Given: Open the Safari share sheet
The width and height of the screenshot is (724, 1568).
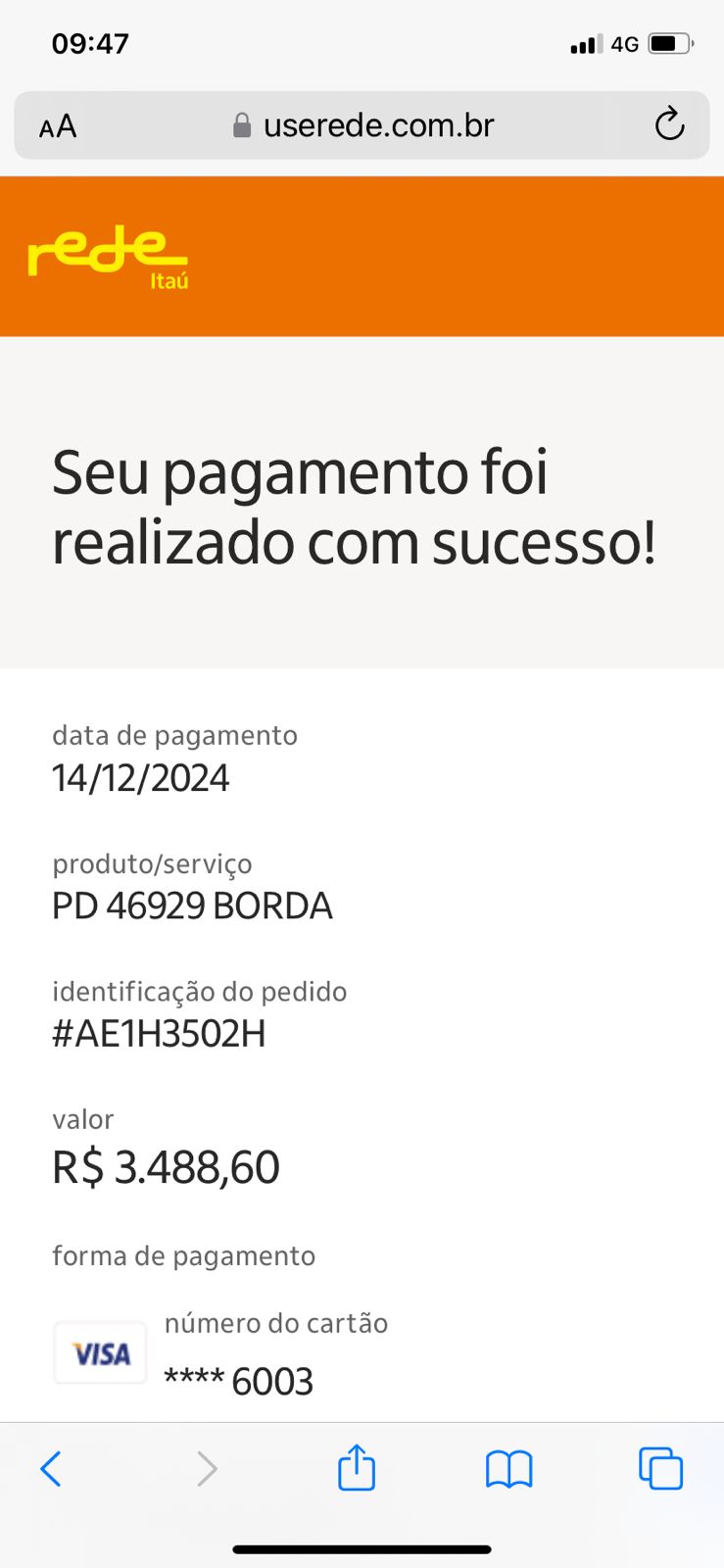Looking at the screenshot, I should click(x=357, y=1468).
